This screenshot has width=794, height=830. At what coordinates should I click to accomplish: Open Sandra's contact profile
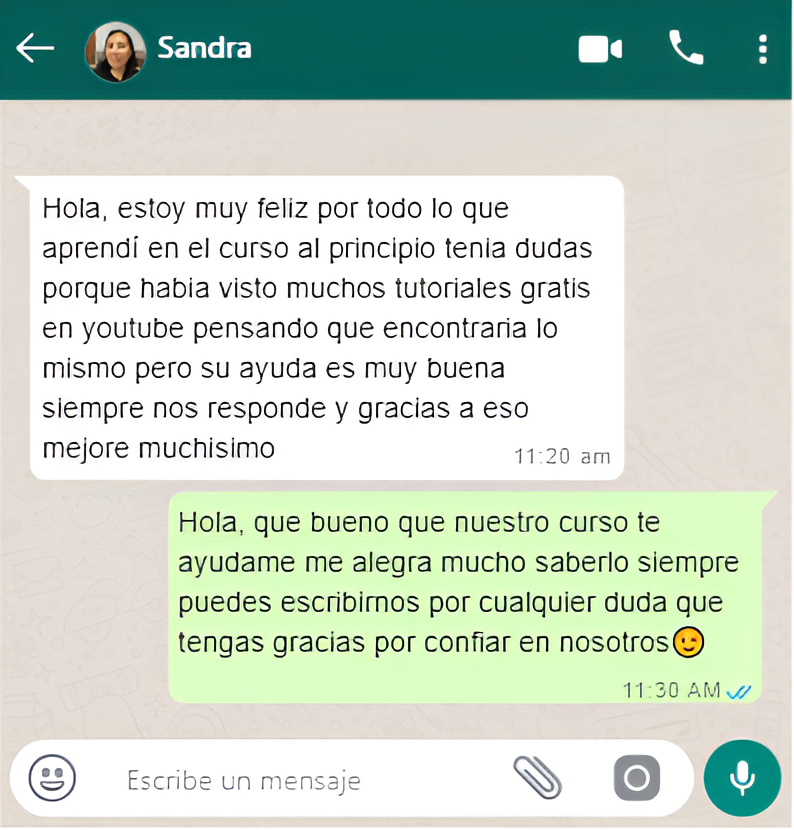[x=204, y=48]
